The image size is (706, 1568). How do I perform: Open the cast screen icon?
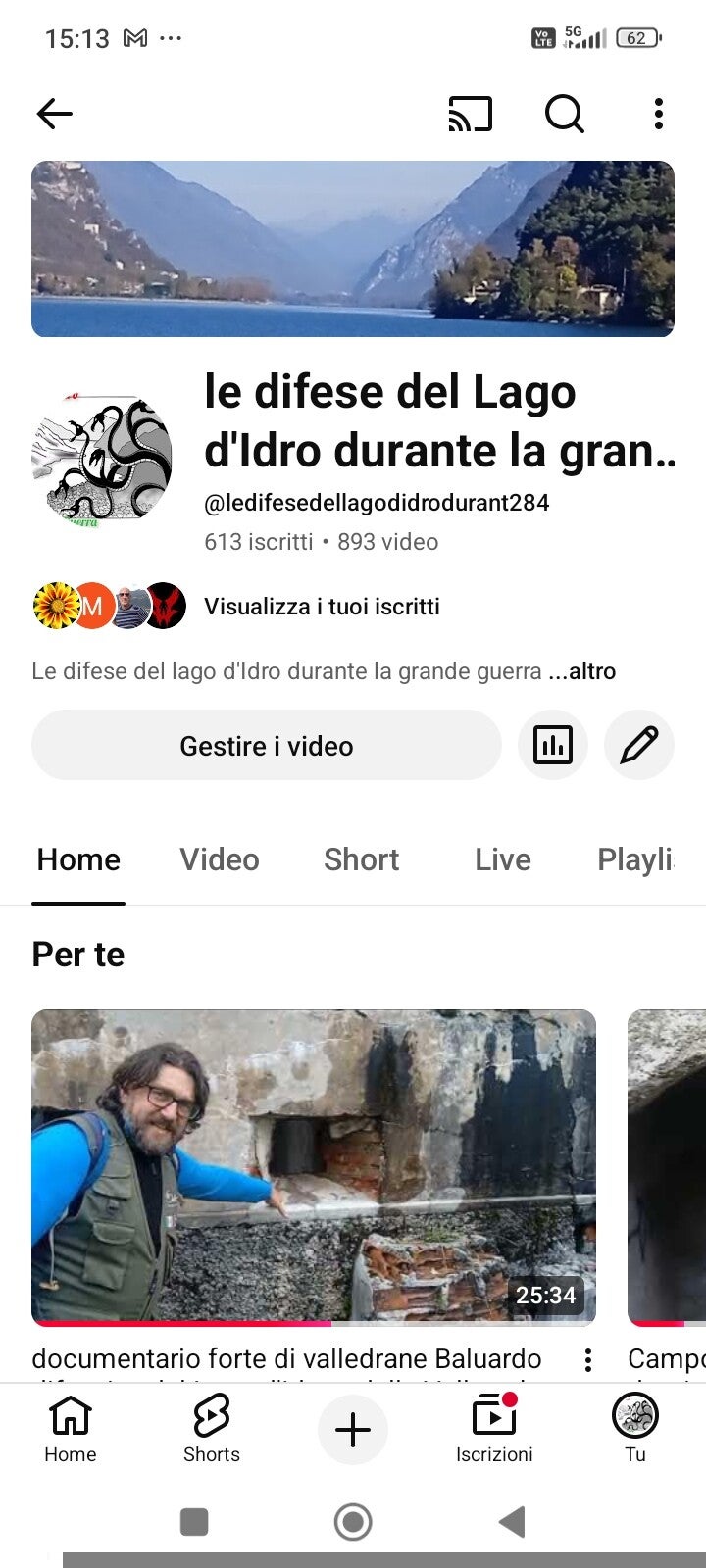470,115
